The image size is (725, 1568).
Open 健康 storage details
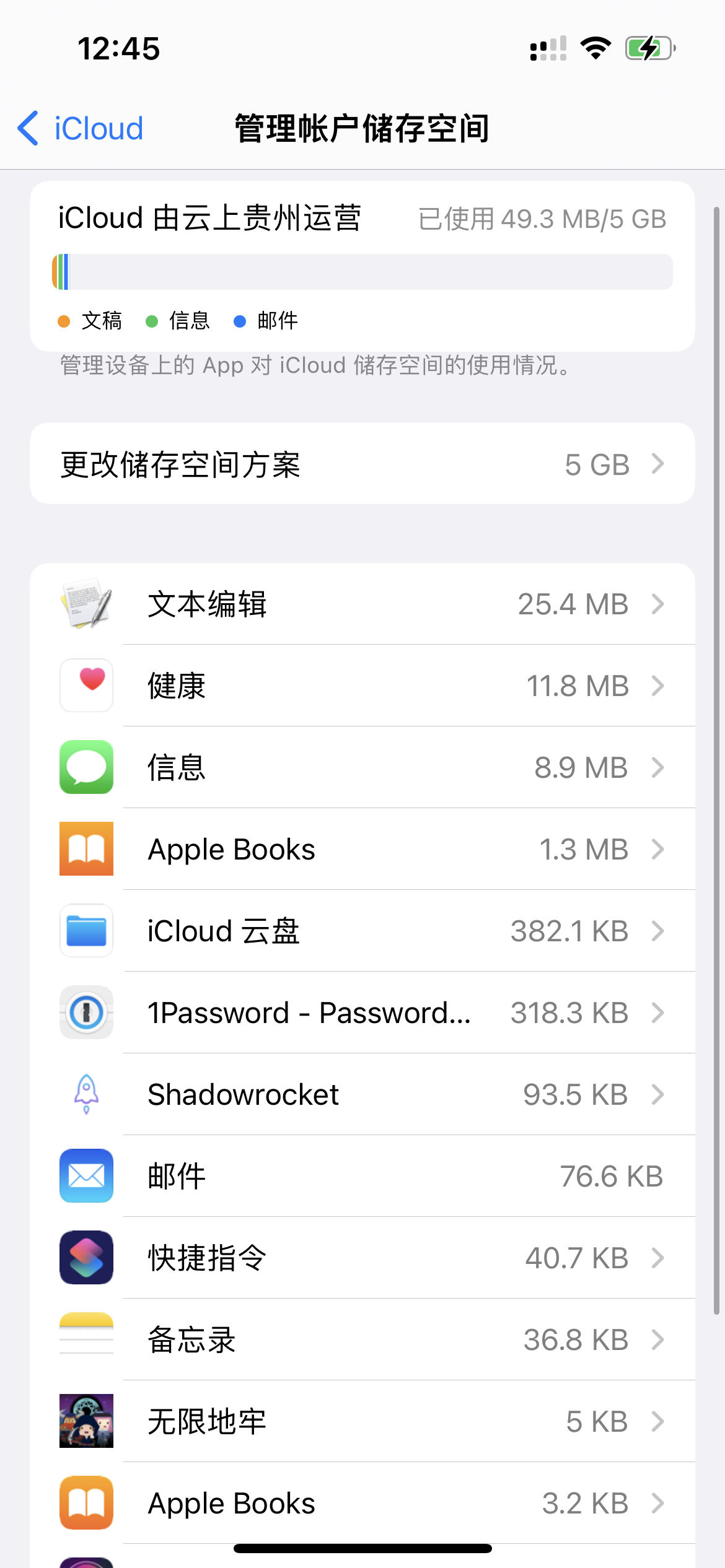coord(362,686)
